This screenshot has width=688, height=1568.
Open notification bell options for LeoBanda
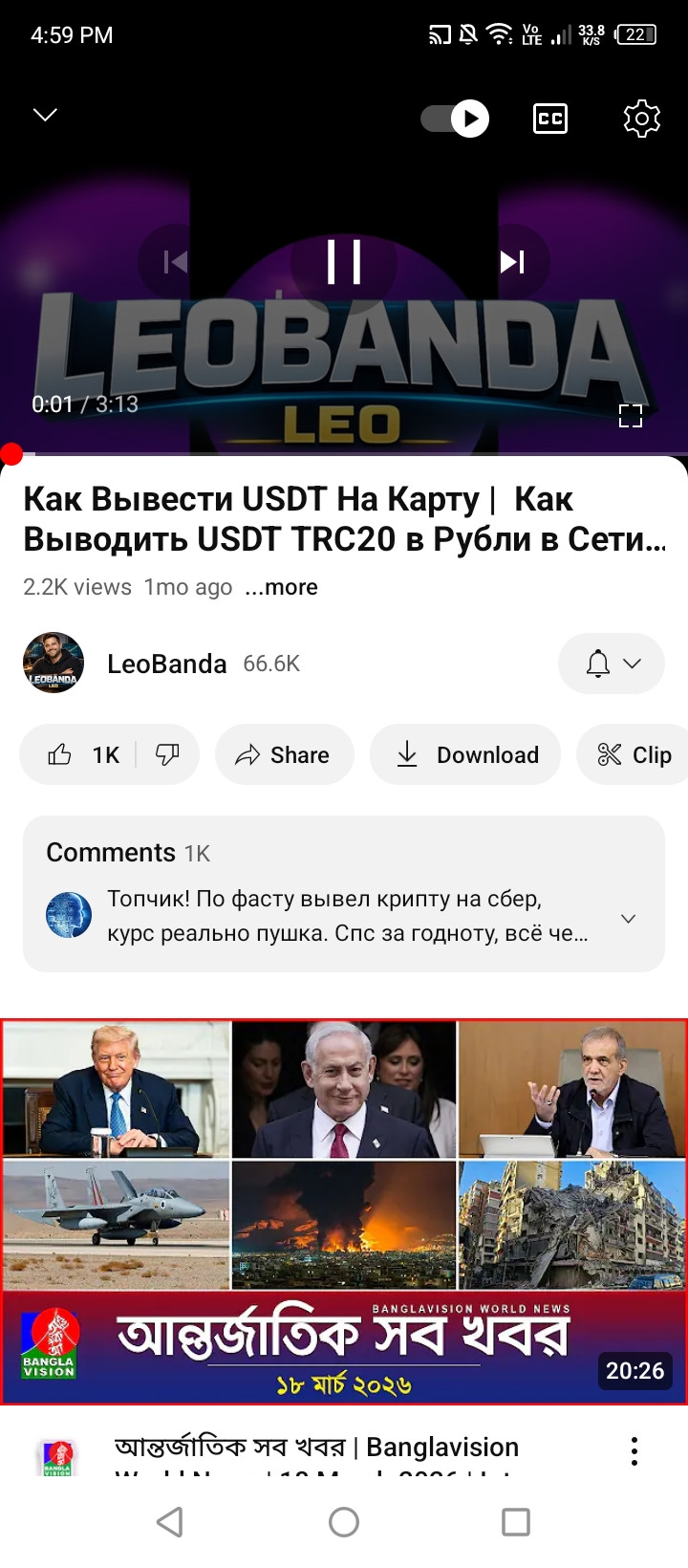[x=612, y=664]
